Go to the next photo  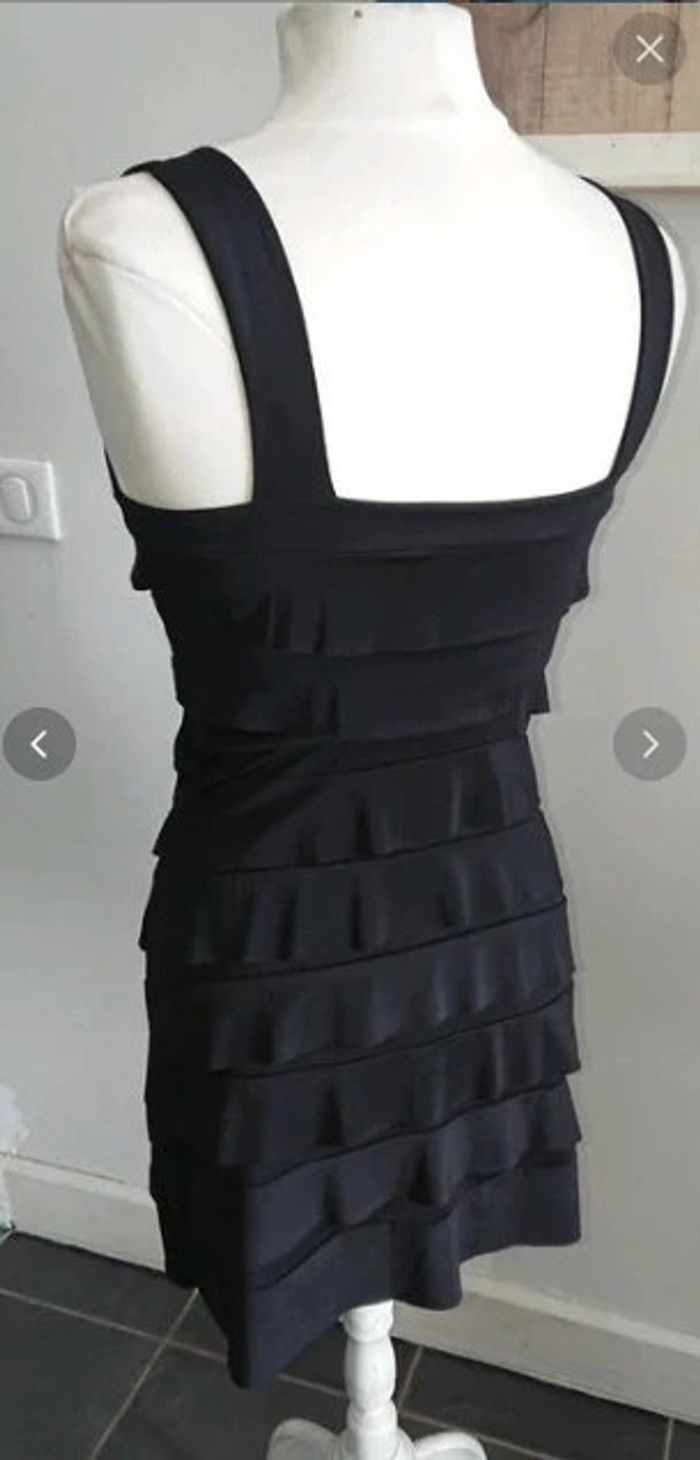pos(650,744)
